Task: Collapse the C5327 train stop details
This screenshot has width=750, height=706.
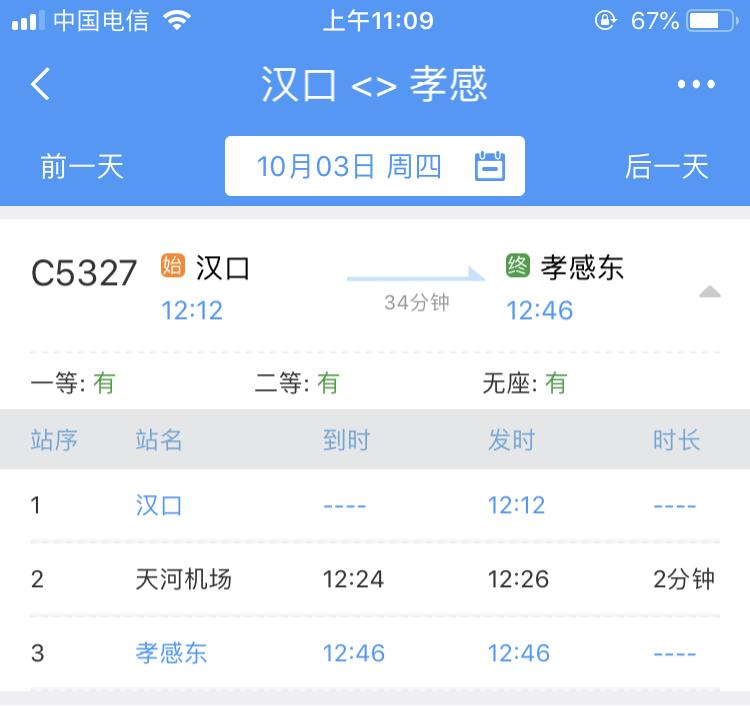Action: pyautogui.click(x=709, y=292)
